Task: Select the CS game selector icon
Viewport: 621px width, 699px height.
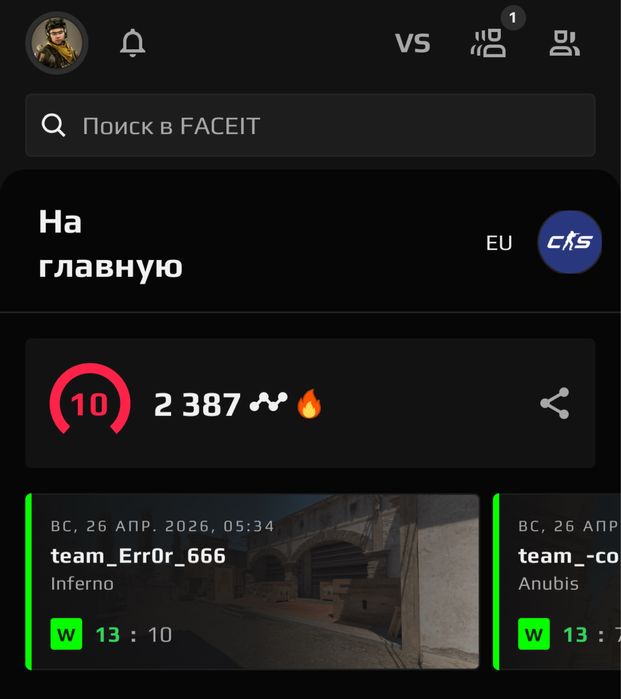Action: coord(570,242)
